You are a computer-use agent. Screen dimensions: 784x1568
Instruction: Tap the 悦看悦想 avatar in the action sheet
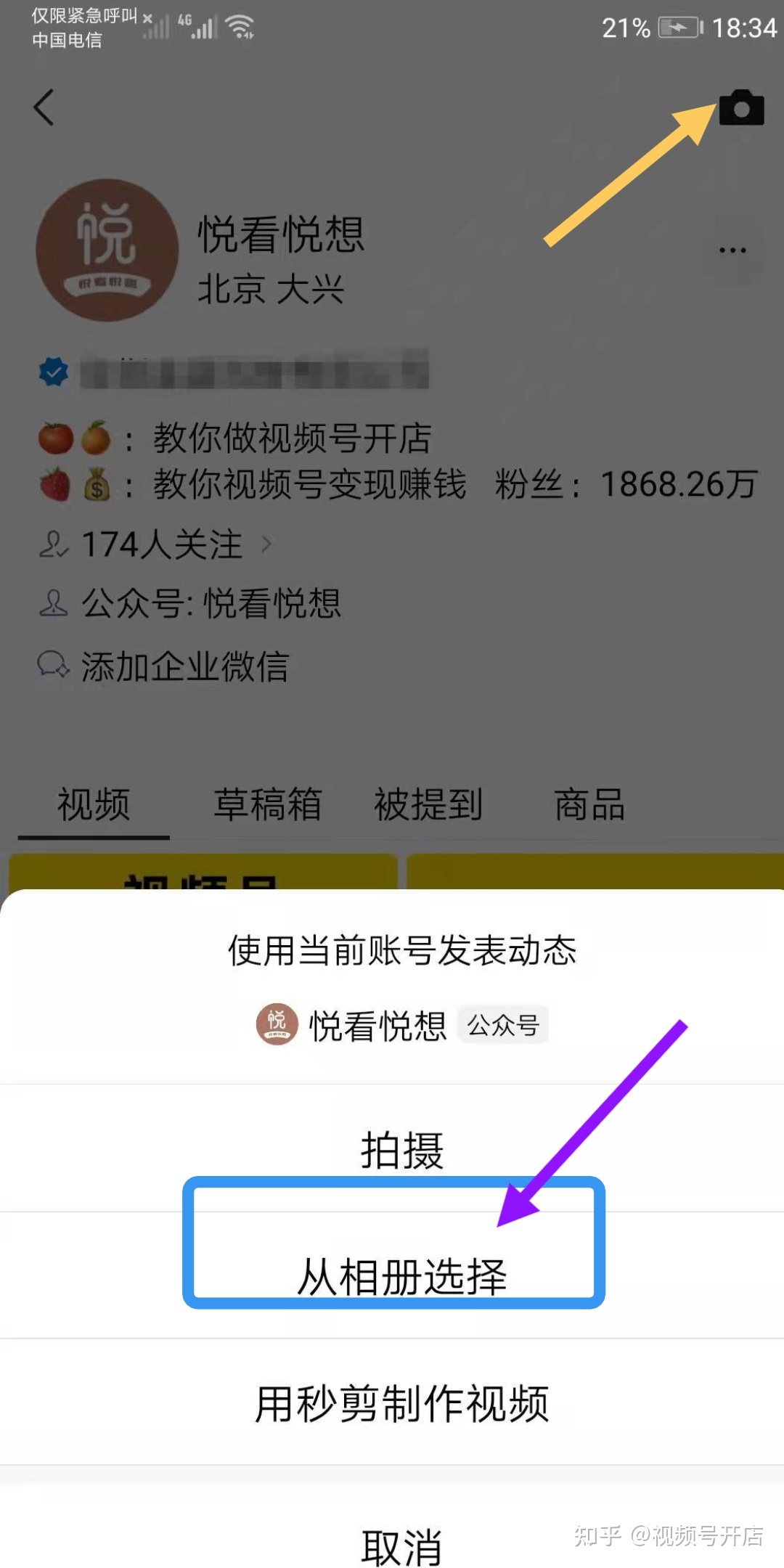click(278, 1024)
